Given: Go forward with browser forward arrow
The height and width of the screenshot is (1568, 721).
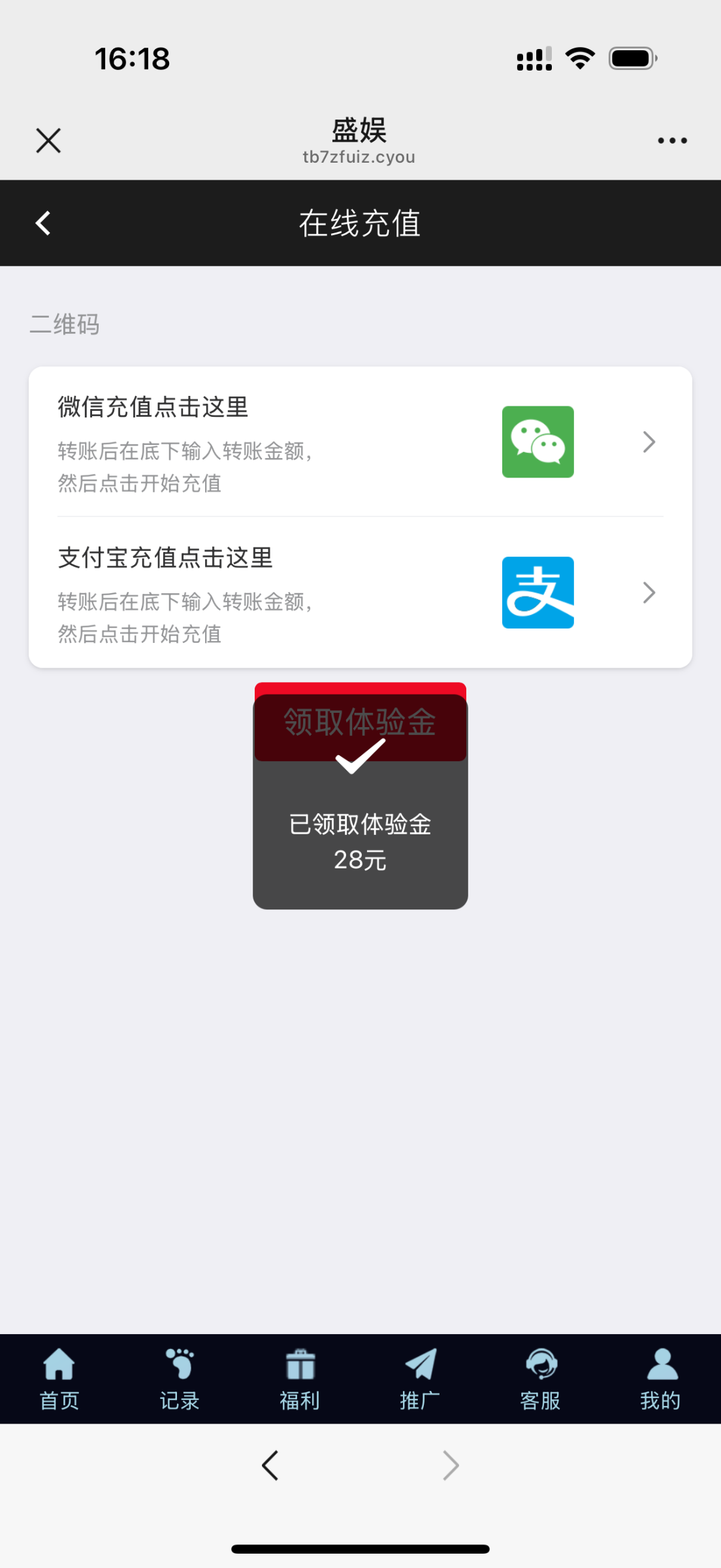Looking at the screenshot, I should click(x=451, y=1465).
